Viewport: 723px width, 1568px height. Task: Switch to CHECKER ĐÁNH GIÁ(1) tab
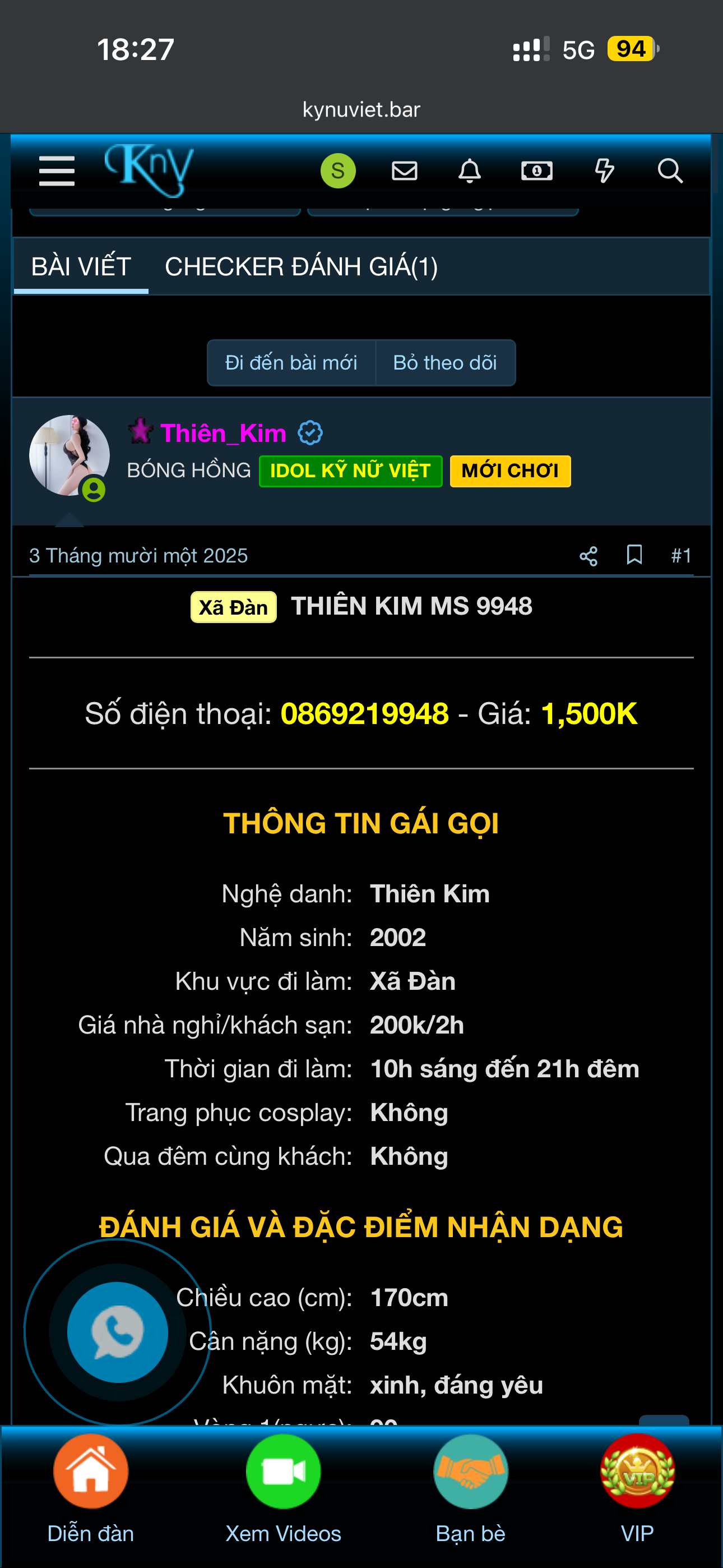(302, 266)
